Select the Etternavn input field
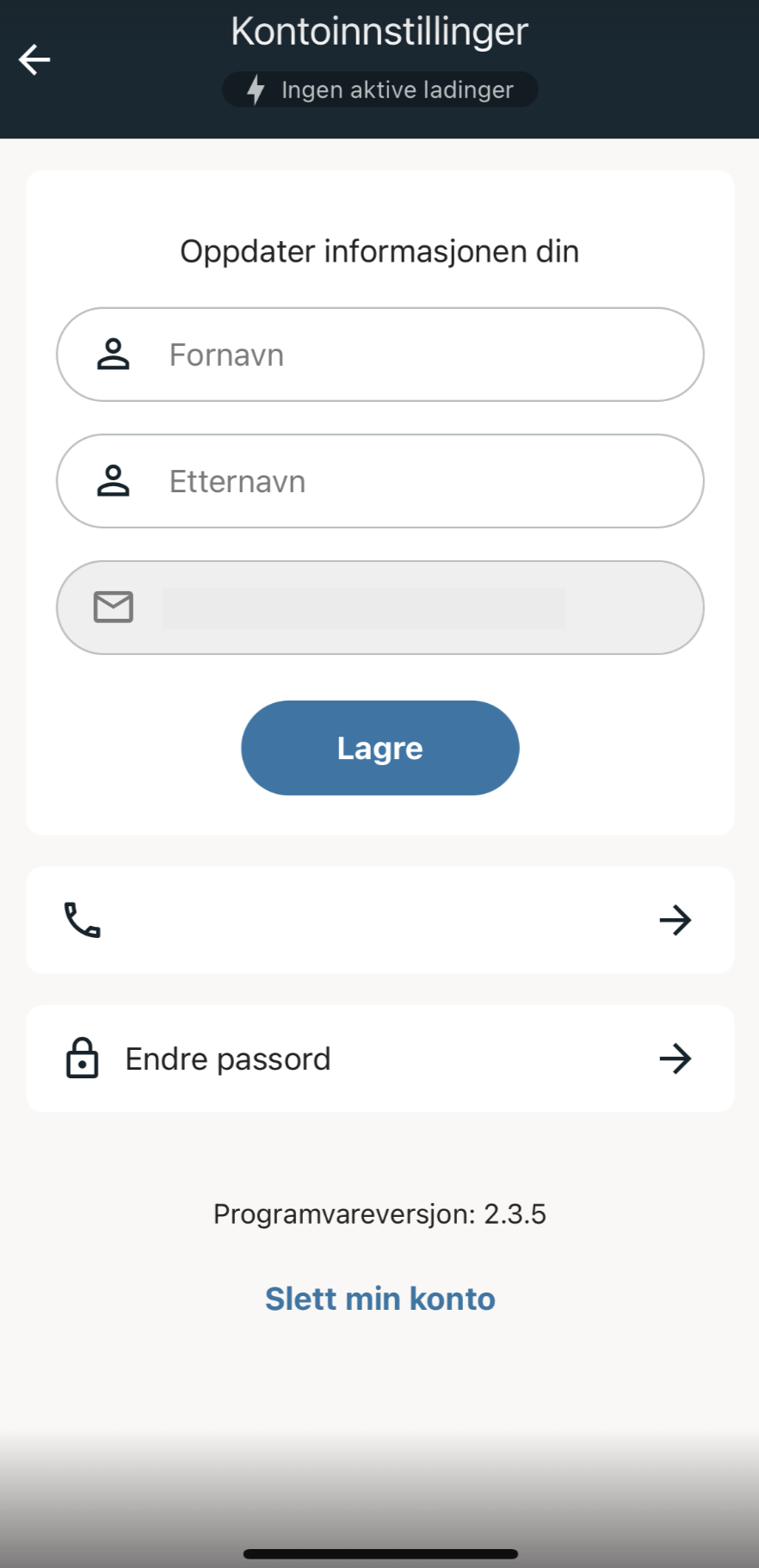This screenshot has width=759, height=1568. (380, 481)
